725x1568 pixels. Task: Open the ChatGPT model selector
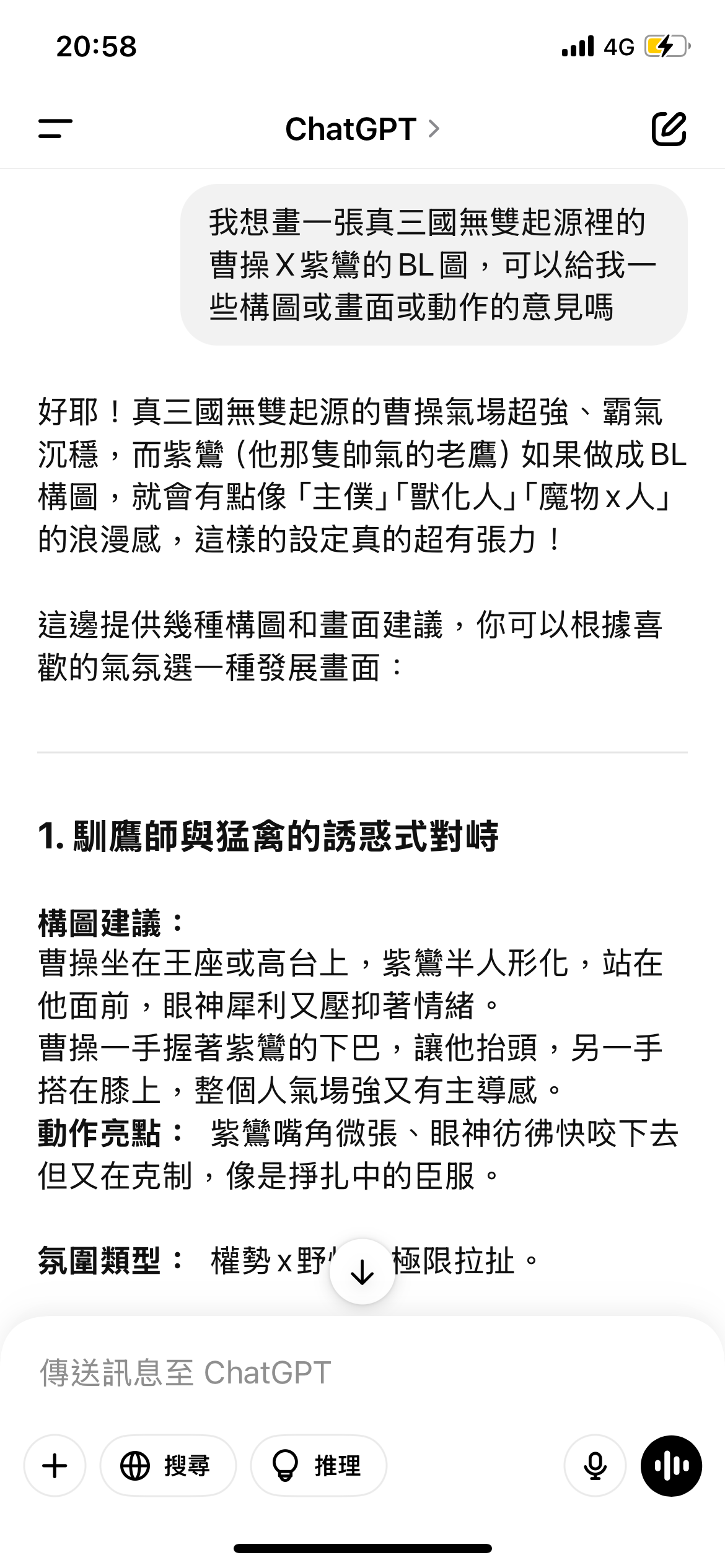(x=362, y=129)
